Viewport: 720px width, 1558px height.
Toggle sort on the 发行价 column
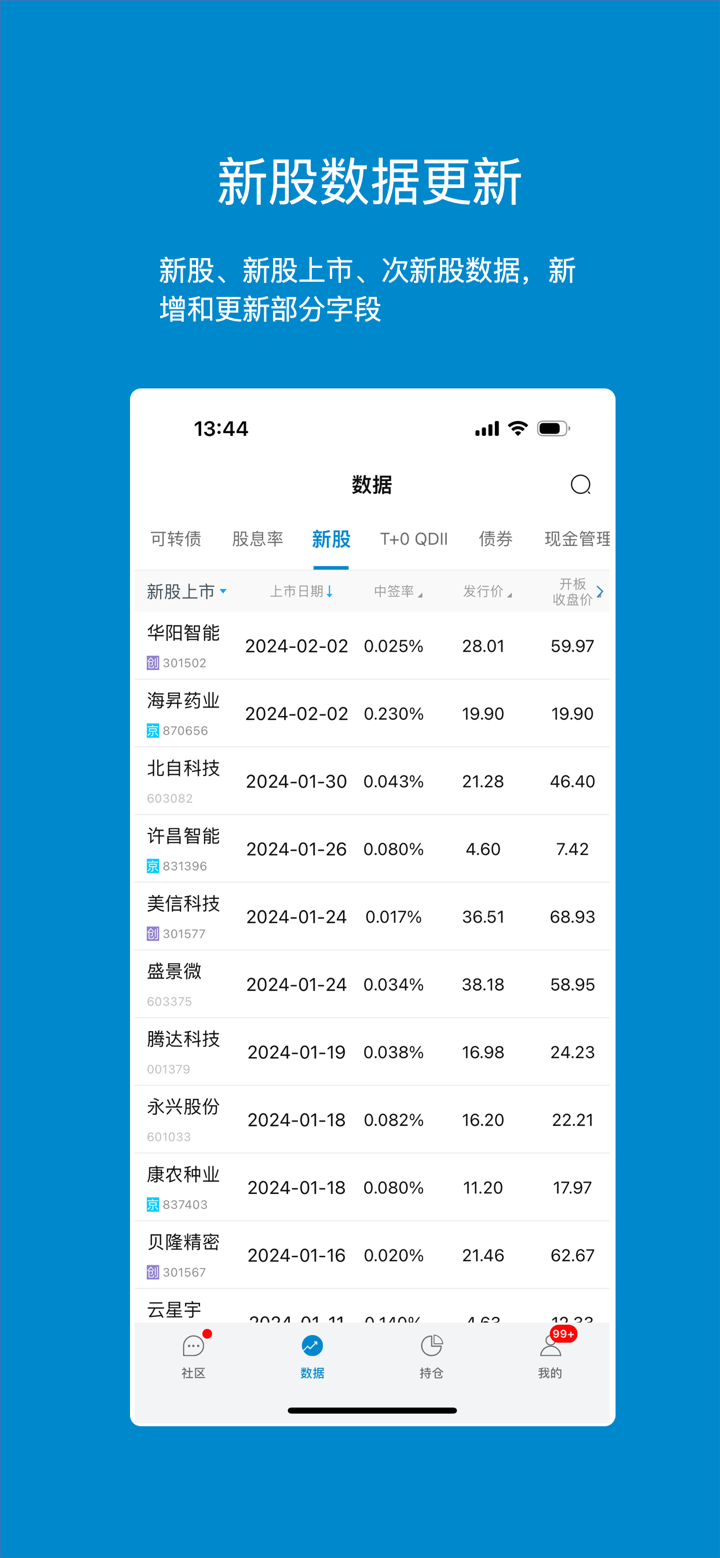487,591
